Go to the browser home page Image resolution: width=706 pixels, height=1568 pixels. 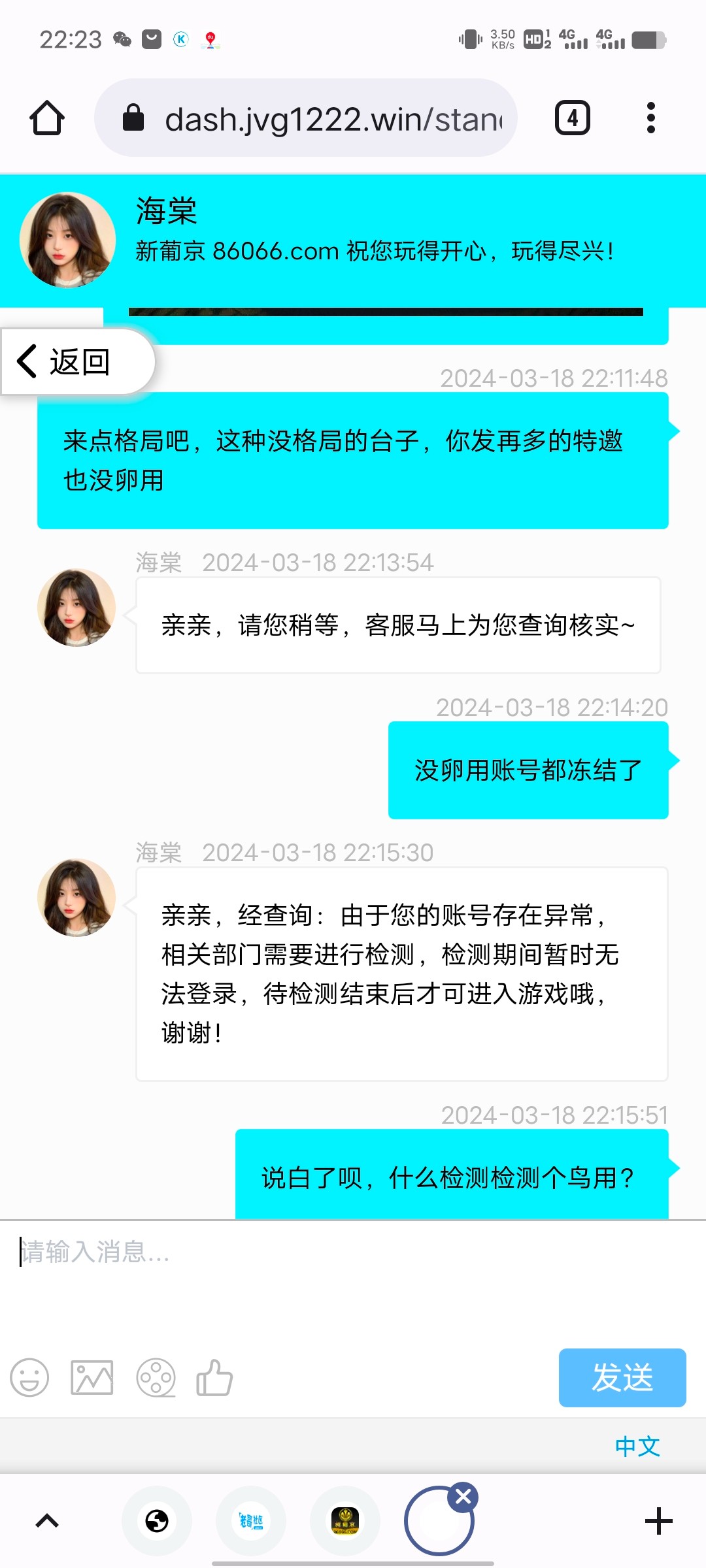click(47, 118)
